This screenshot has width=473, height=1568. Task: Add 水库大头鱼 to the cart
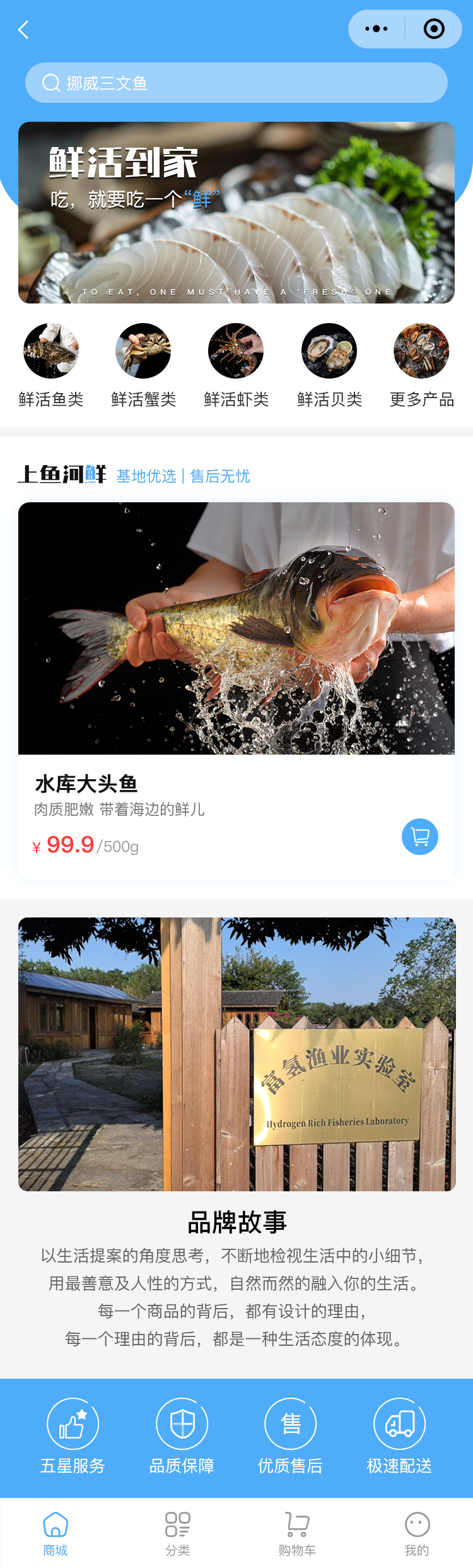click(420, 837)
